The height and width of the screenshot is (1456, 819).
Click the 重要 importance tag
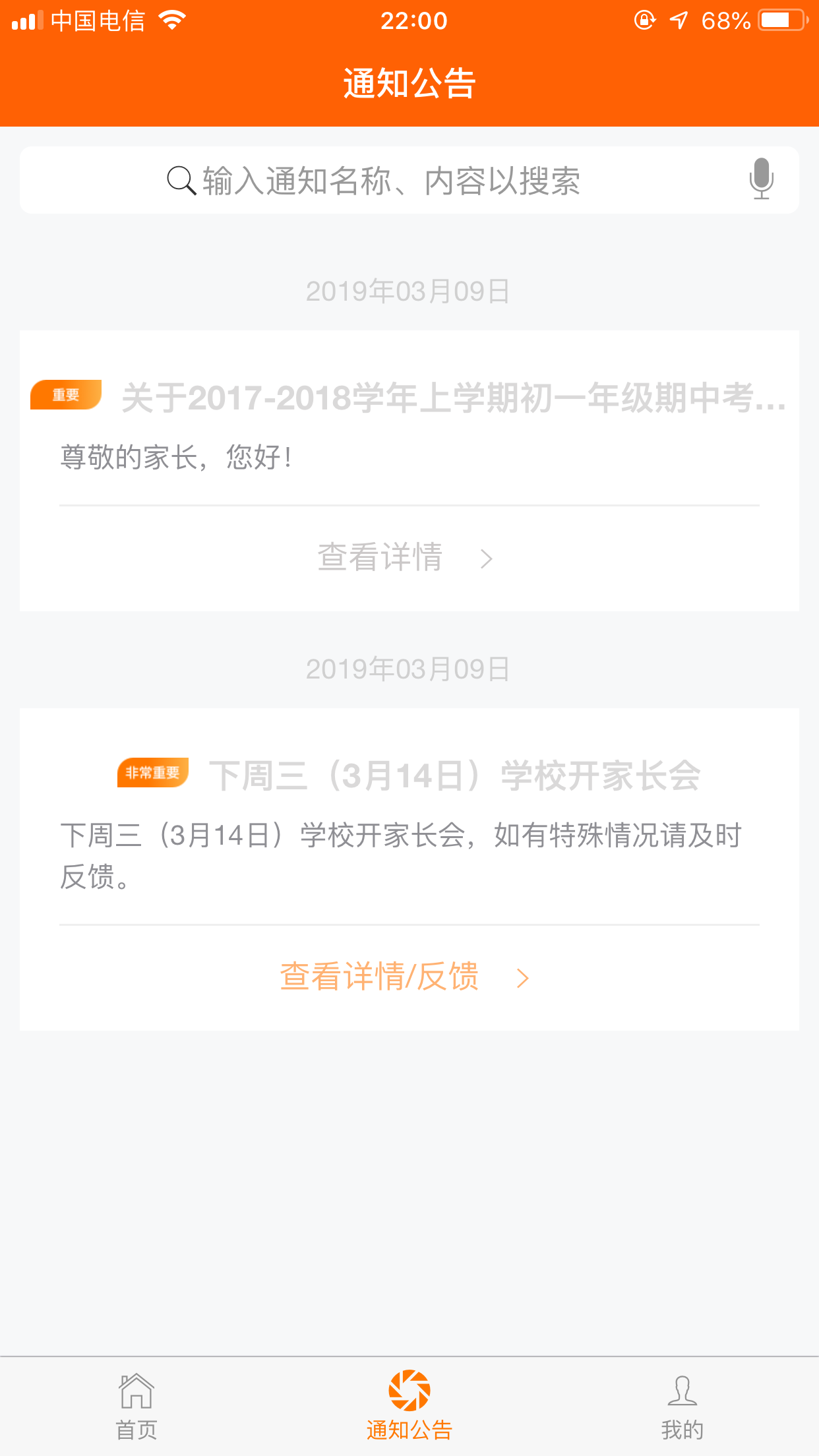tap(66, 394)
